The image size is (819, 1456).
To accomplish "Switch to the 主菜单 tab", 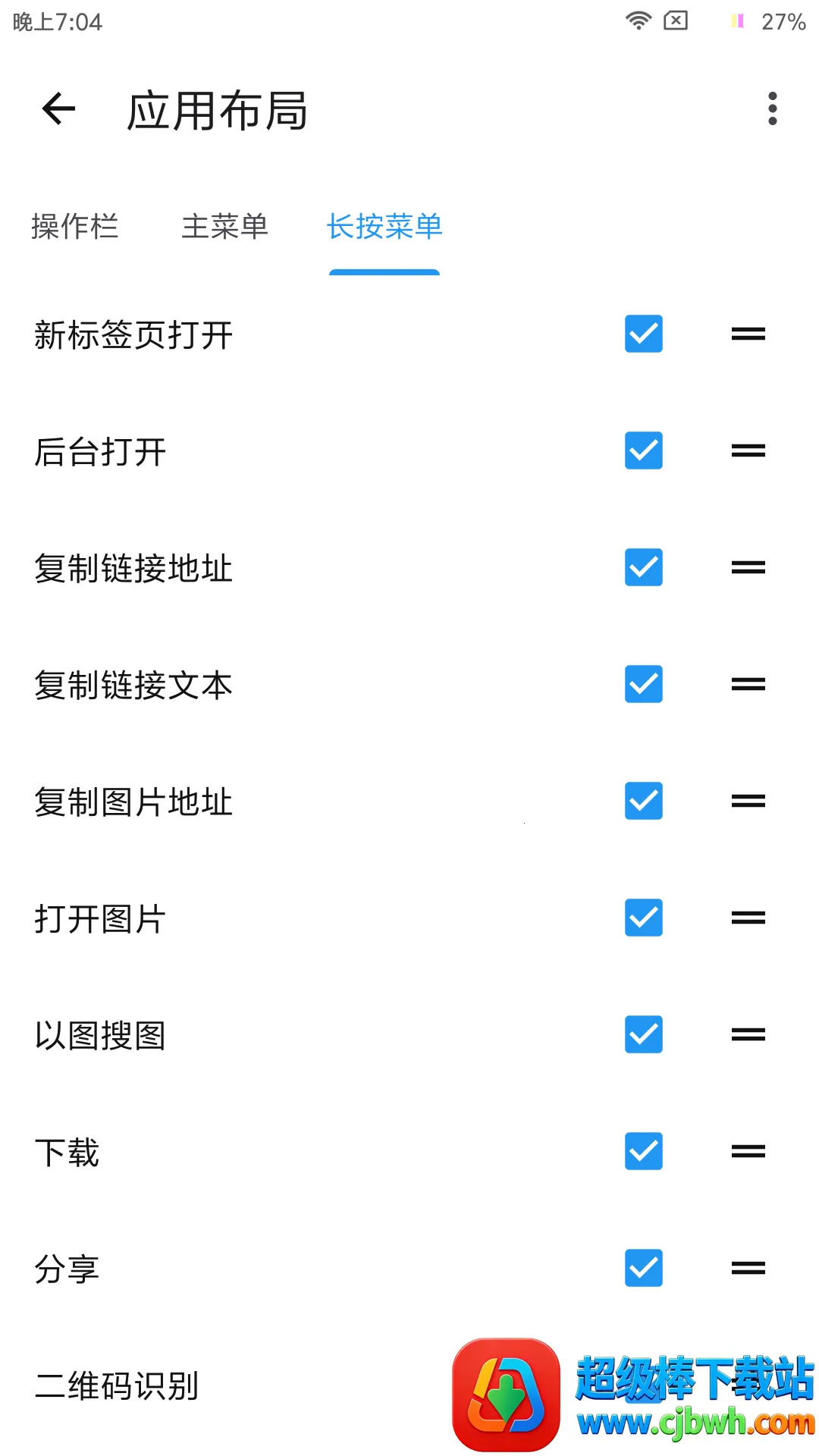I will tap(224, 227).
